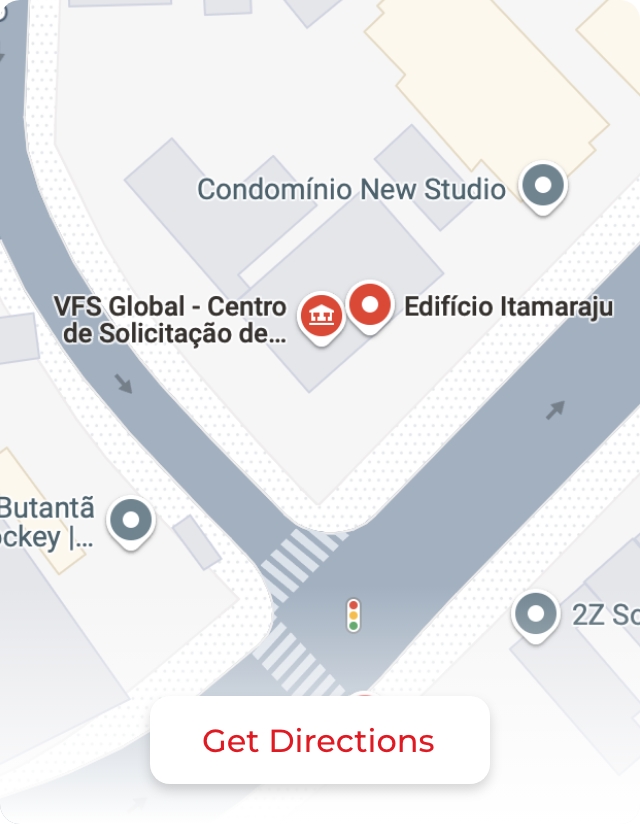The image size is (640, 824).
Task: Open the VFS Global map marker
Action: (322, 316)
